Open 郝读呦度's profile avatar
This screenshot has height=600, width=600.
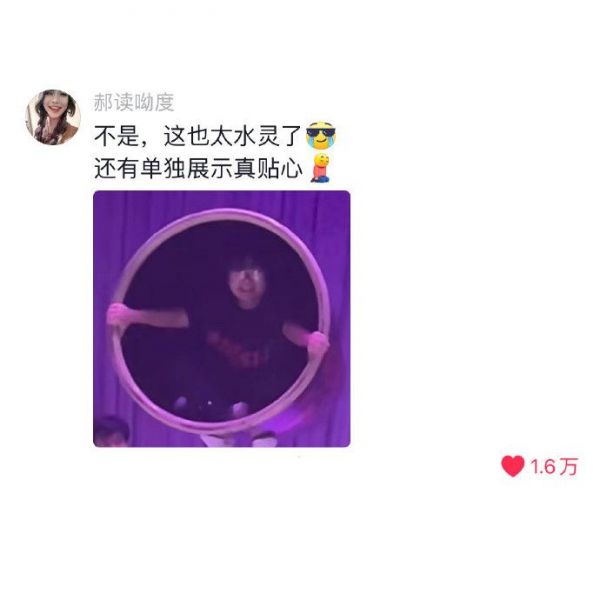(x=52, y=117)
